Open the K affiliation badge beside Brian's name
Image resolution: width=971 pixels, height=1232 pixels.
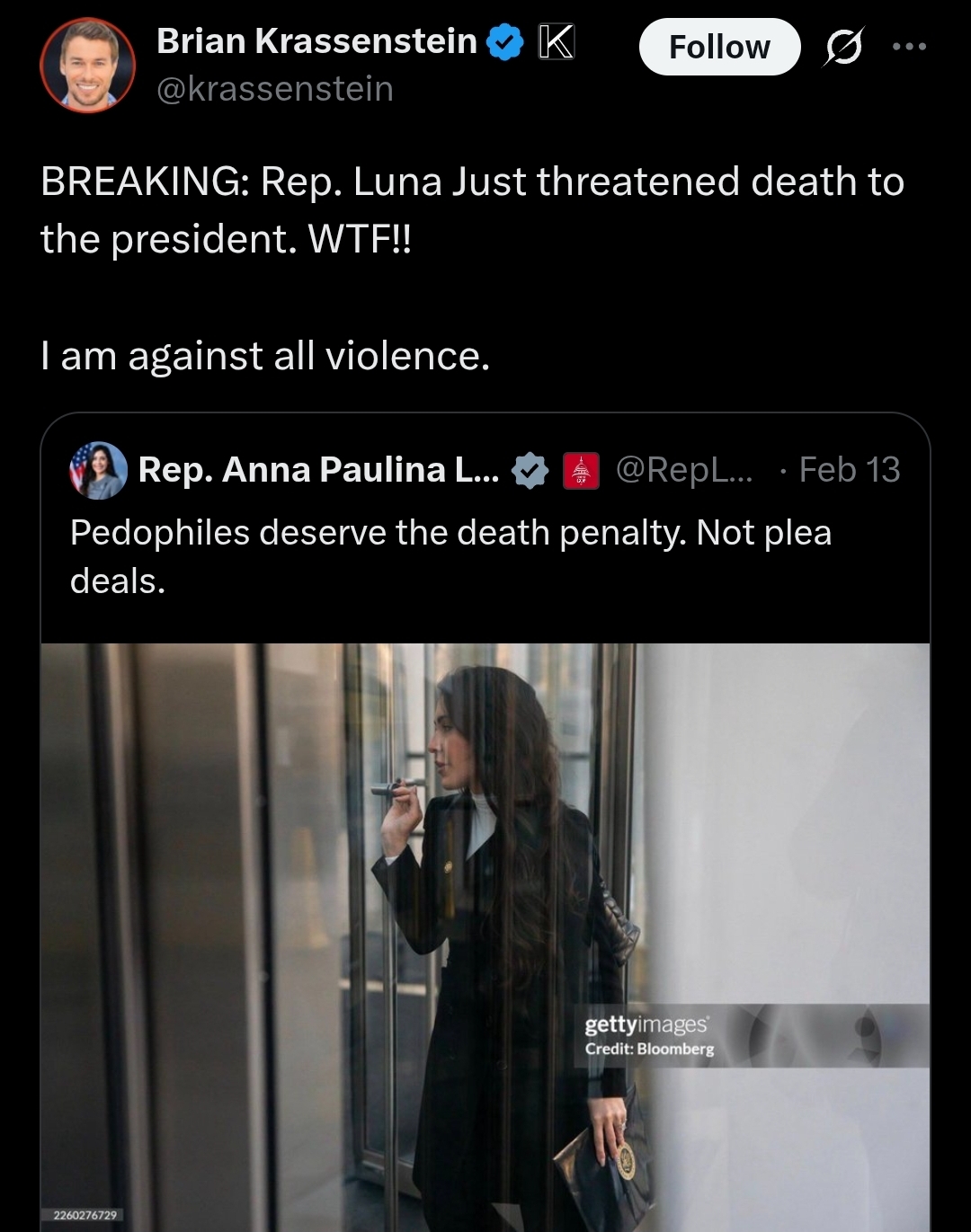(556, 42)
